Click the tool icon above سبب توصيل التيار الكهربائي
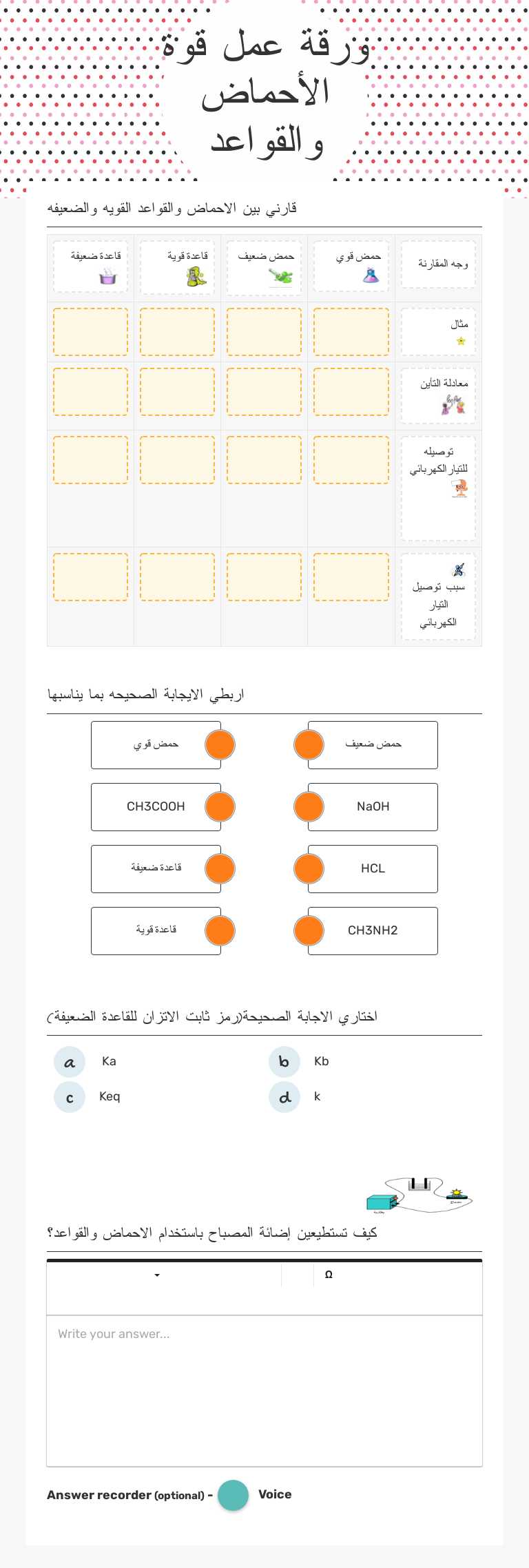The width and height of the screenshot is (529, 1568). (459, 569)
